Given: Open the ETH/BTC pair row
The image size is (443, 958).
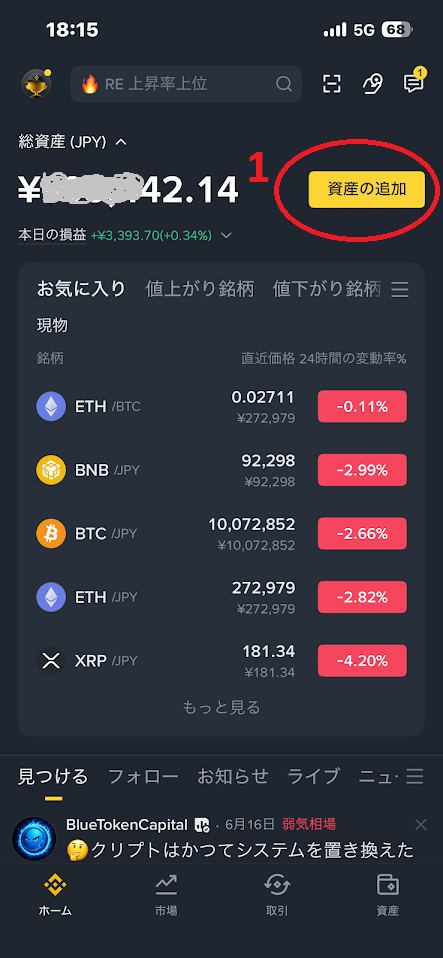Looking at the screenshot, I should coord(221,406).
